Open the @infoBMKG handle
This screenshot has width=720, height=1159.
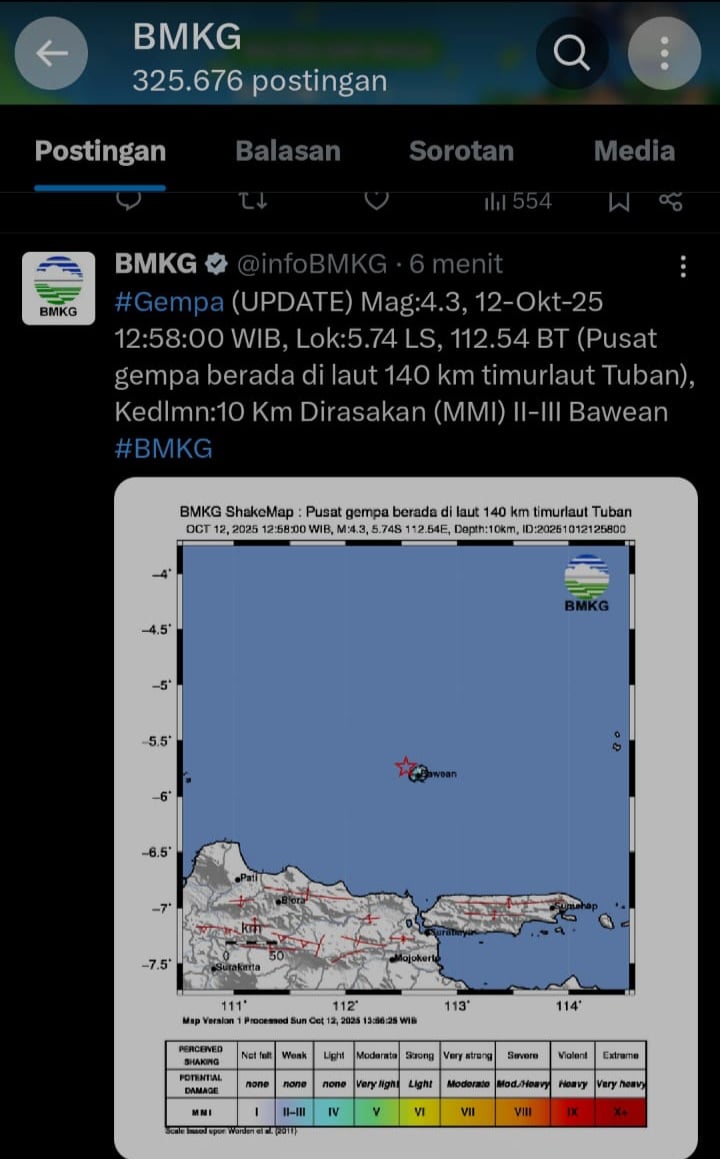pos(311,264)
